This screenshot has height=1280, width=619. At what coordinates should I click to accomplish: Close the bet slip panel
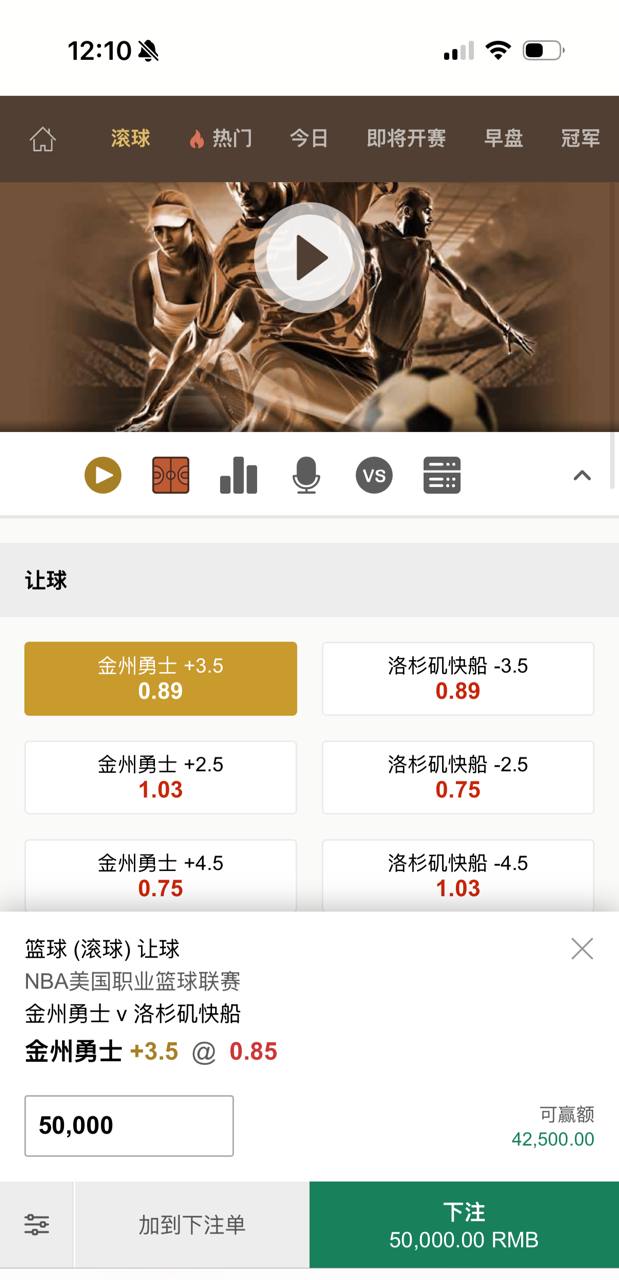pyautogui.click(x=582, y=949)
